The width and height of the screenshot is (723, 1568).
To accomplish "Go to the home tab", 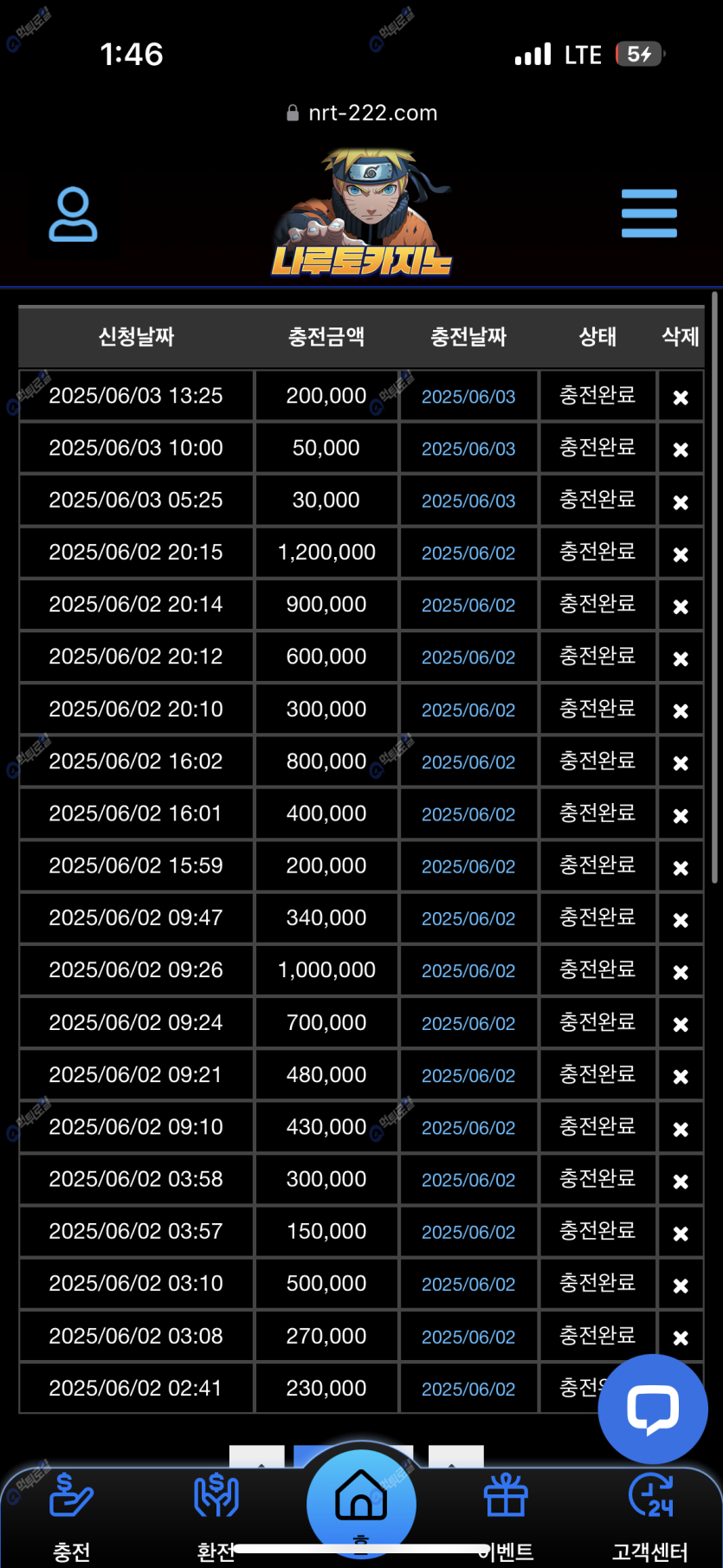I will click(x=361, y=1504).
